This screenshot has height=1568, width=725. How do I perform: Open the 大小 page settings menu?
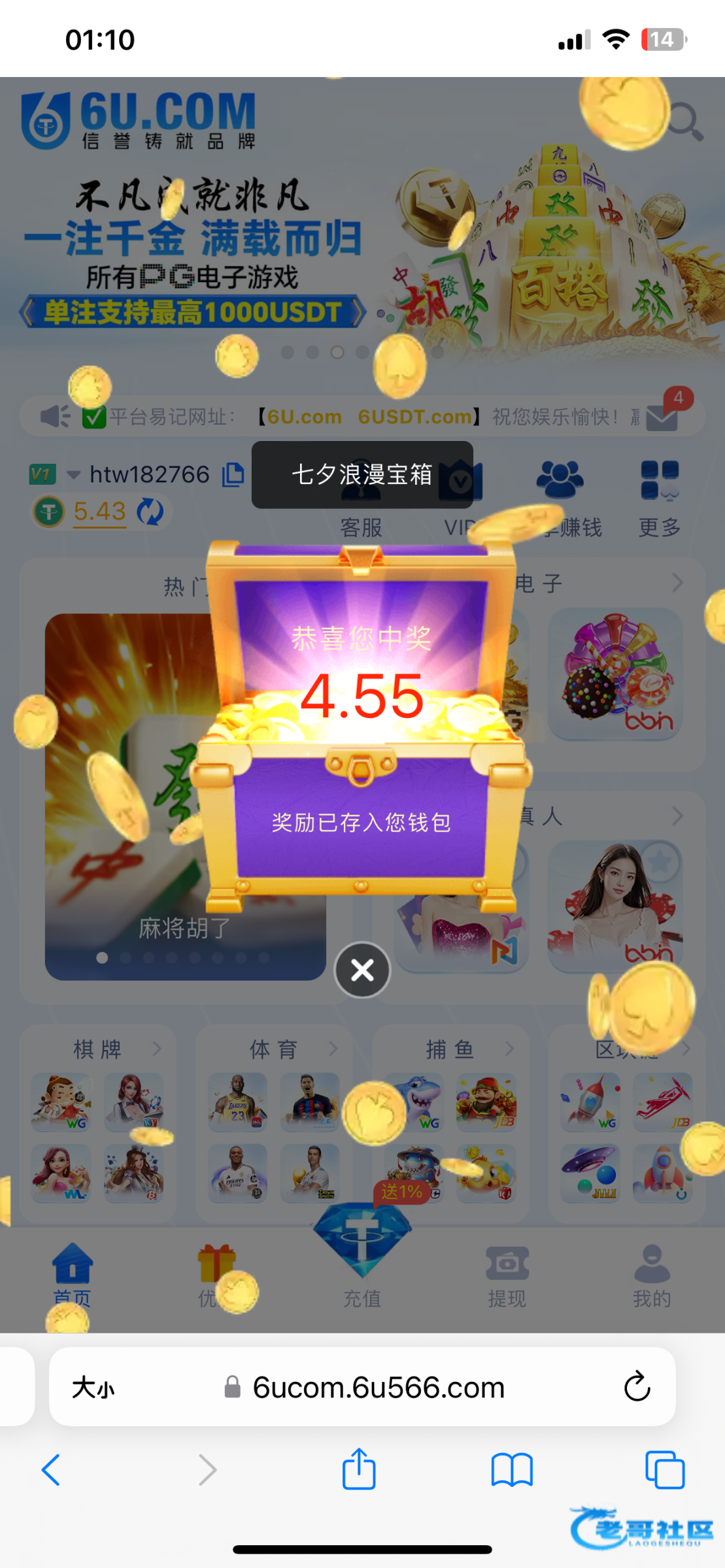tap(93, 1386)
